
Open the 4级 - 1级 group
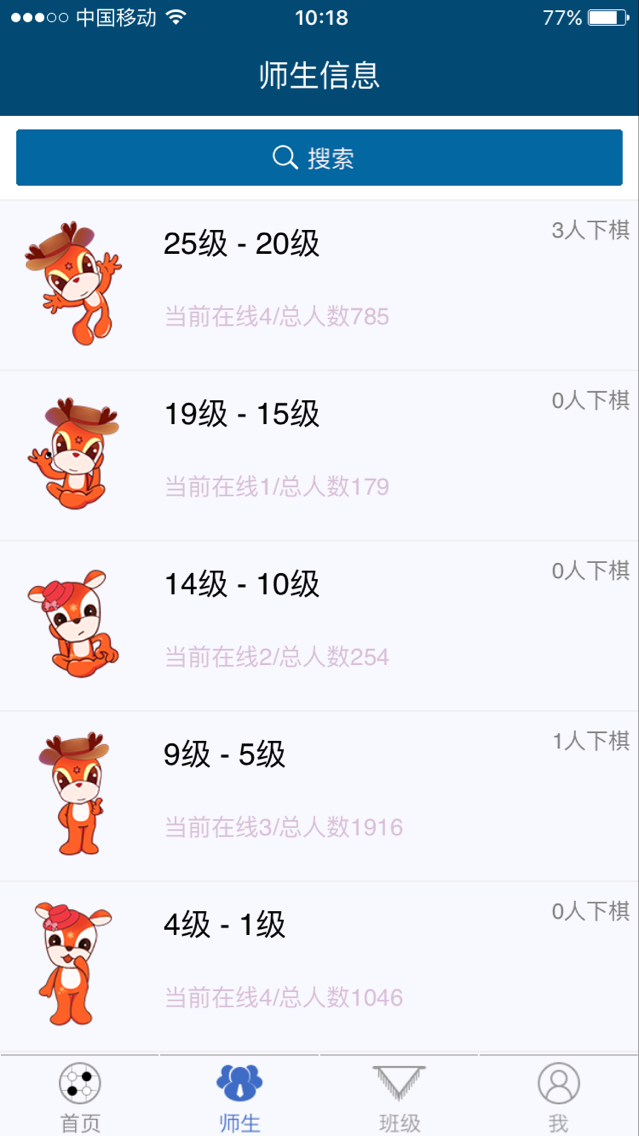pos(319,966)
